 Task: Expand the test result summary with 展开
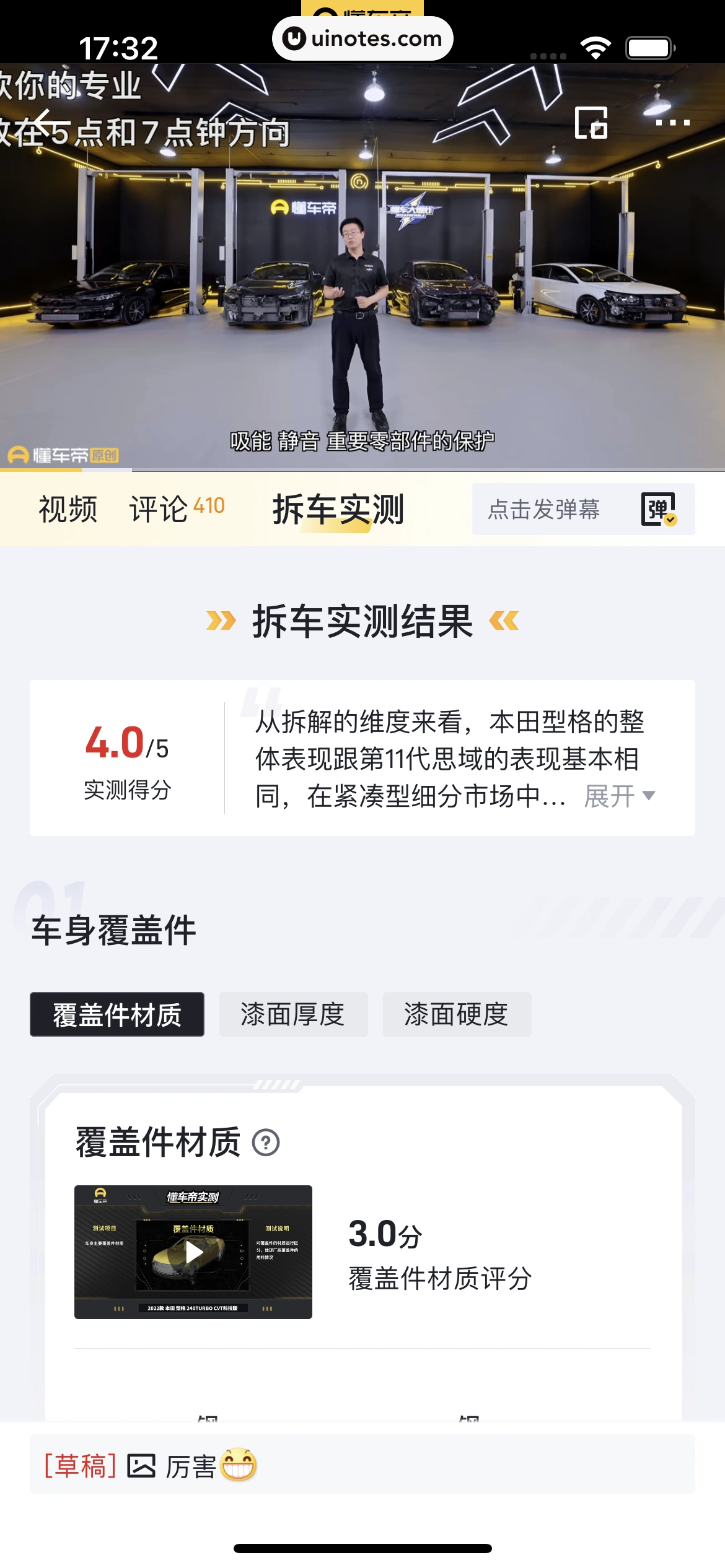tap(618, 796)
